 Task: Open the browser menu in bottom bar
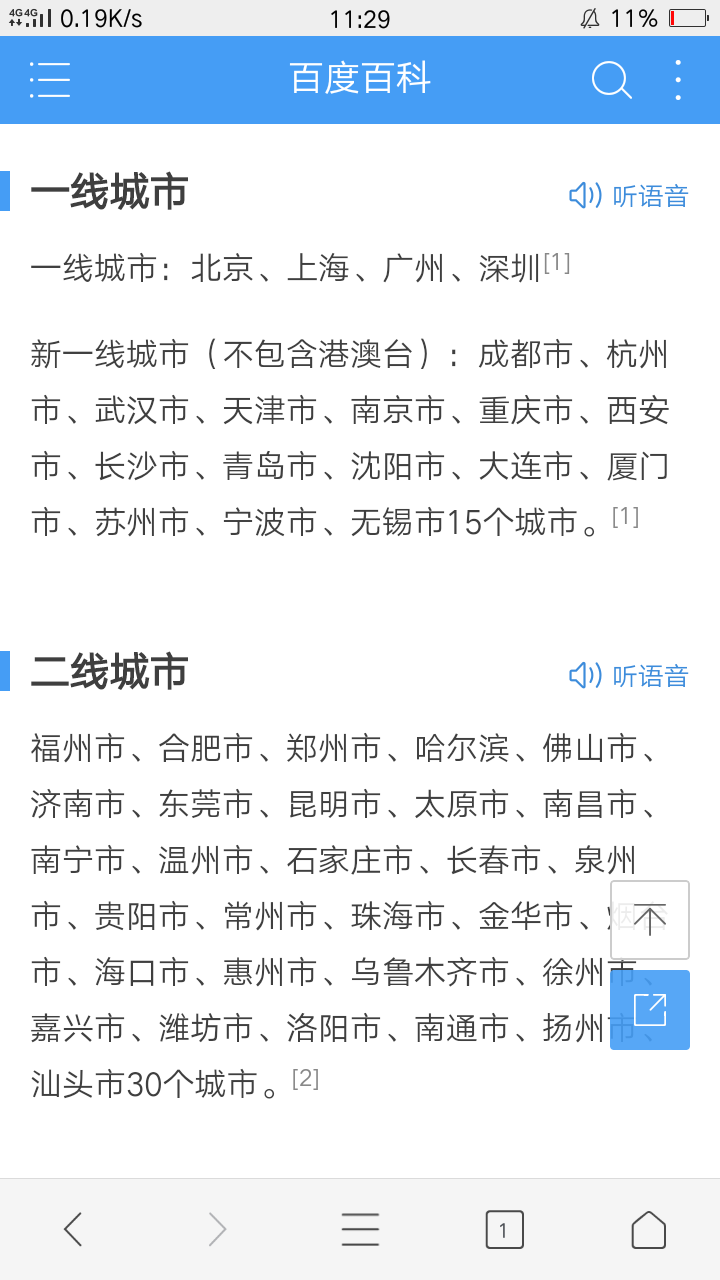click(x=360, y=1229)
